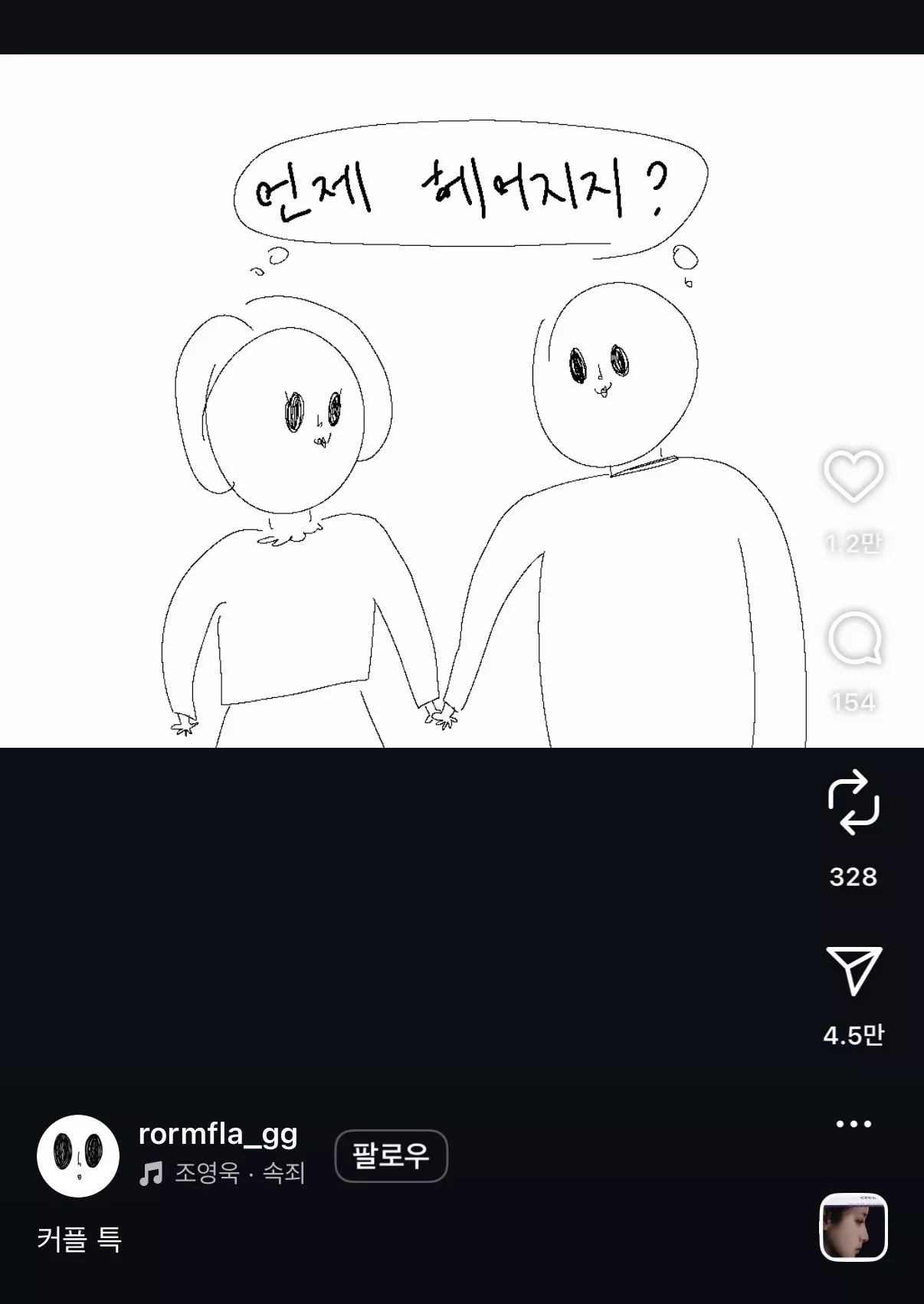The width and height of the screenshot is (924, 1304).
Task: Open the three-dot more options menu
Action: click(853, 1124)
